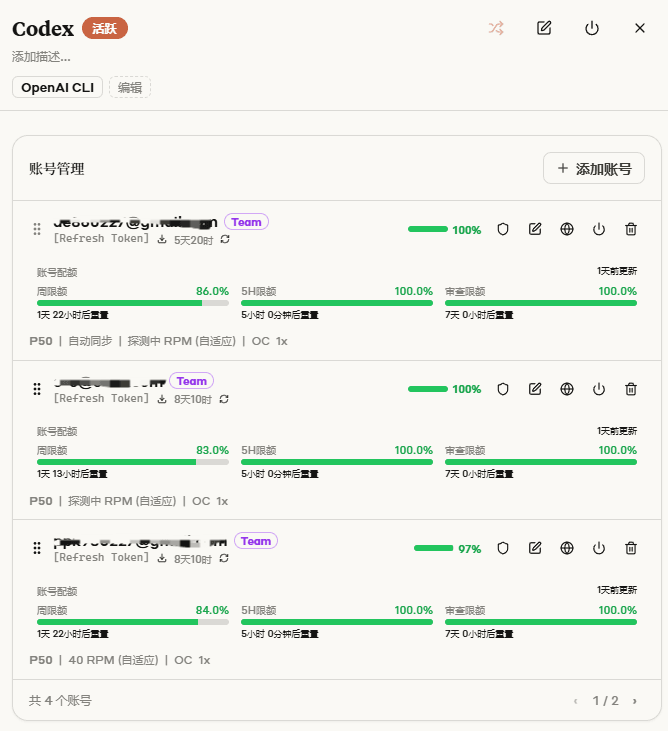The width and height of the screenshot is (668, 731).
Task: Tap 添加账号 to add an account
Action: tap(593, 168)
